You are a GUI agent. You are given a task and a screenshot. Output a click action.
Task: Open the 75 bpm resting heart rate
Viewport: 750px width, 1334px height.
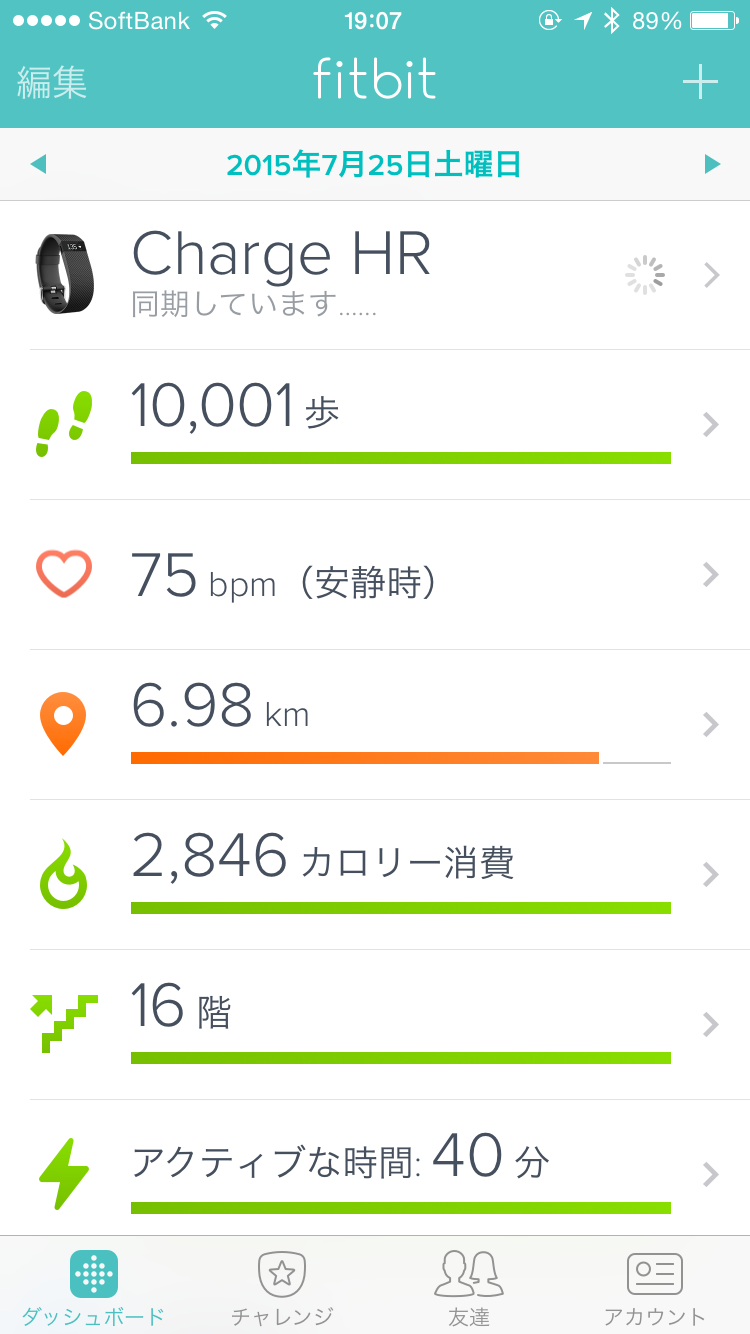[x=375, y=575]
